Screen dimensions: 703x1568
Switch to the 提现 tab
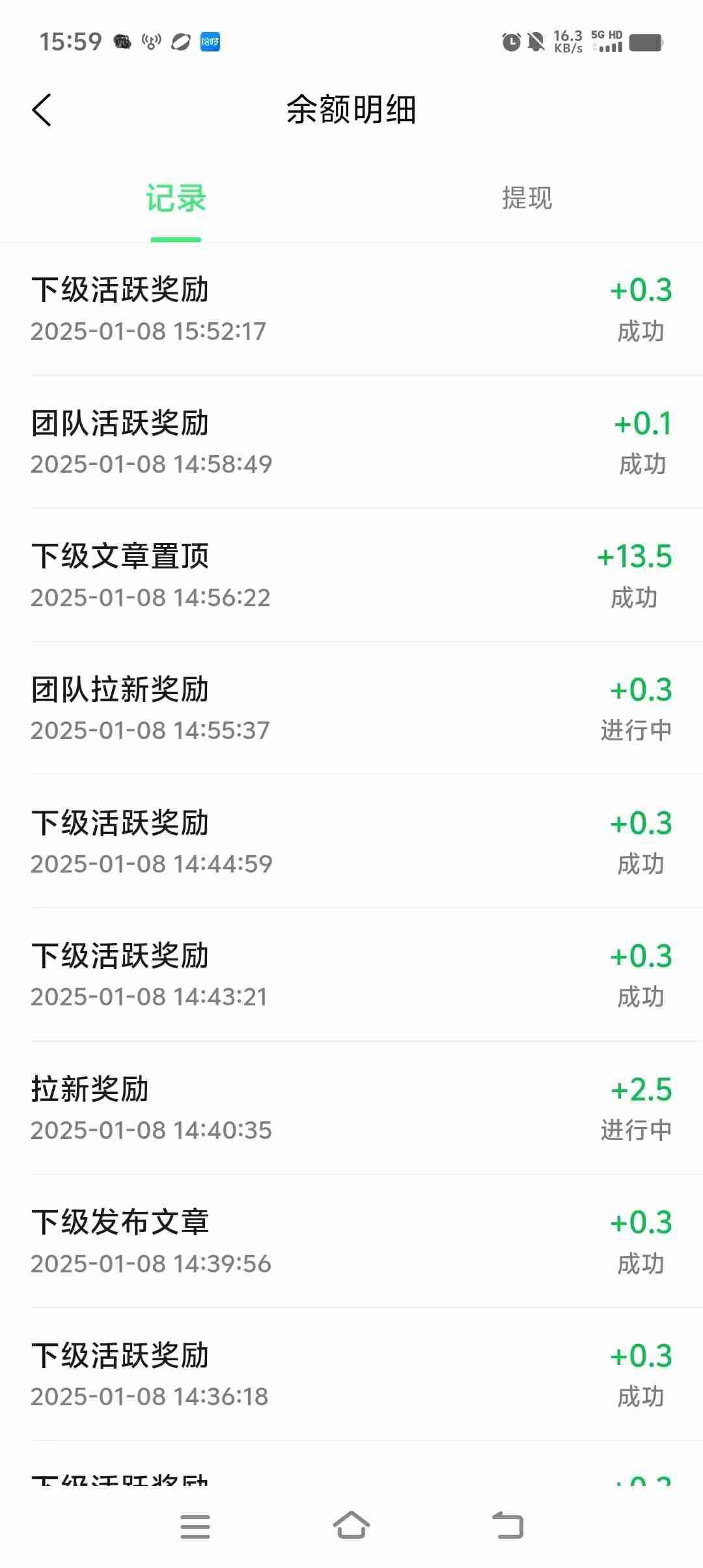click(x=527, y=198)
